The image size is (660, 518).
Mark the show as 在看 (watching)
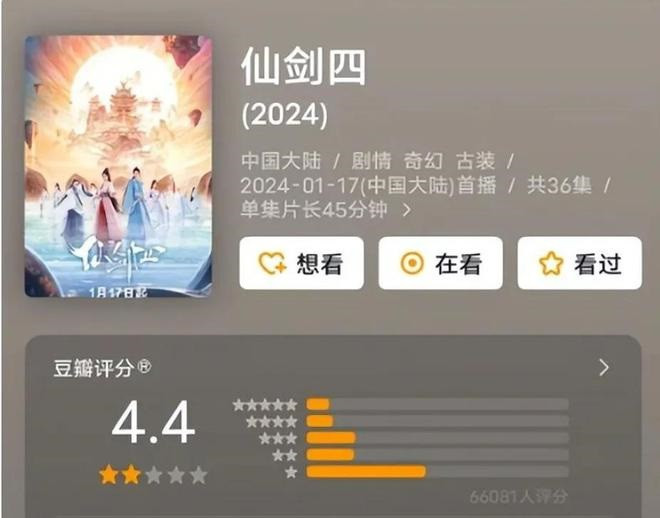click(x=440, y=264)
